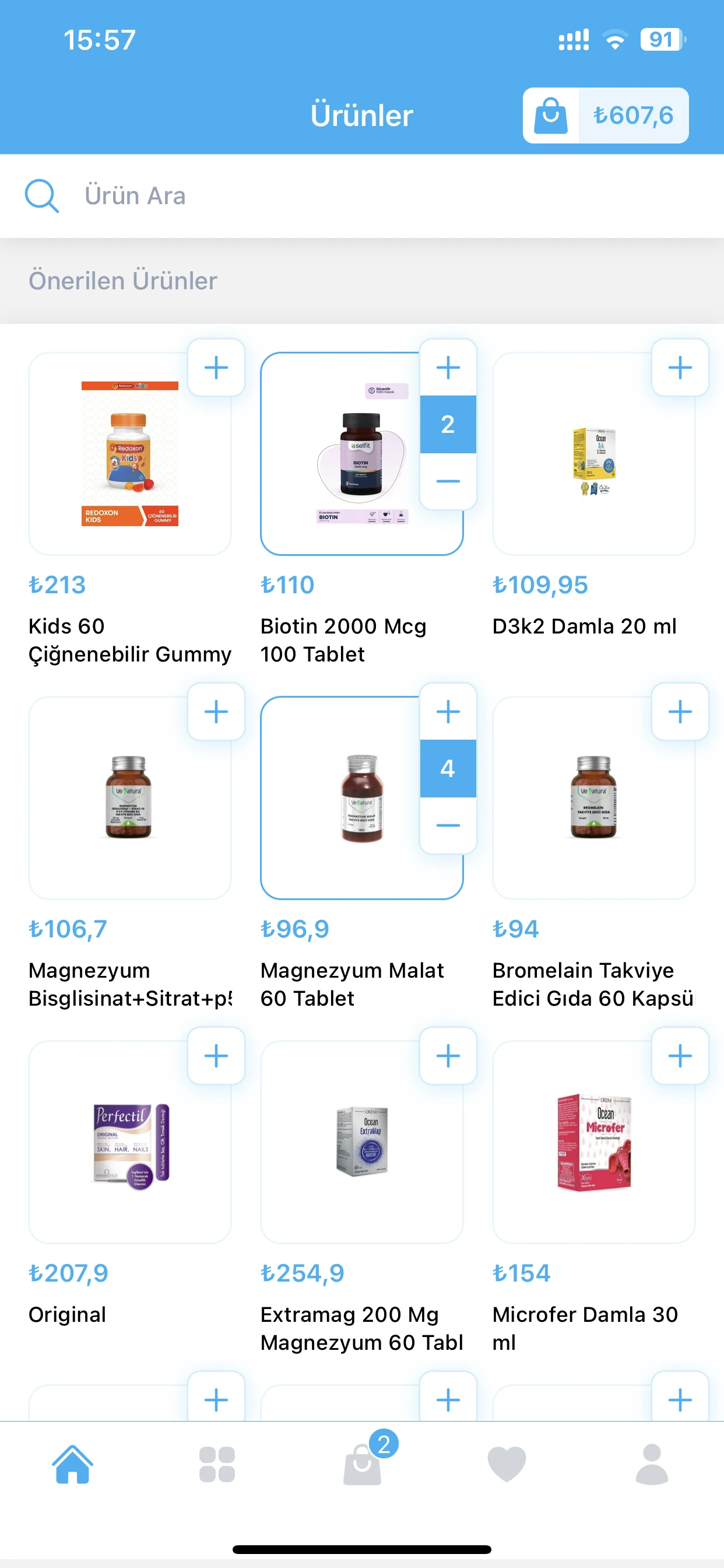This screenshot has width=724, height=1568.
Task: Decrease Biotin 2000 Mcg quantity
Action: 448,481
